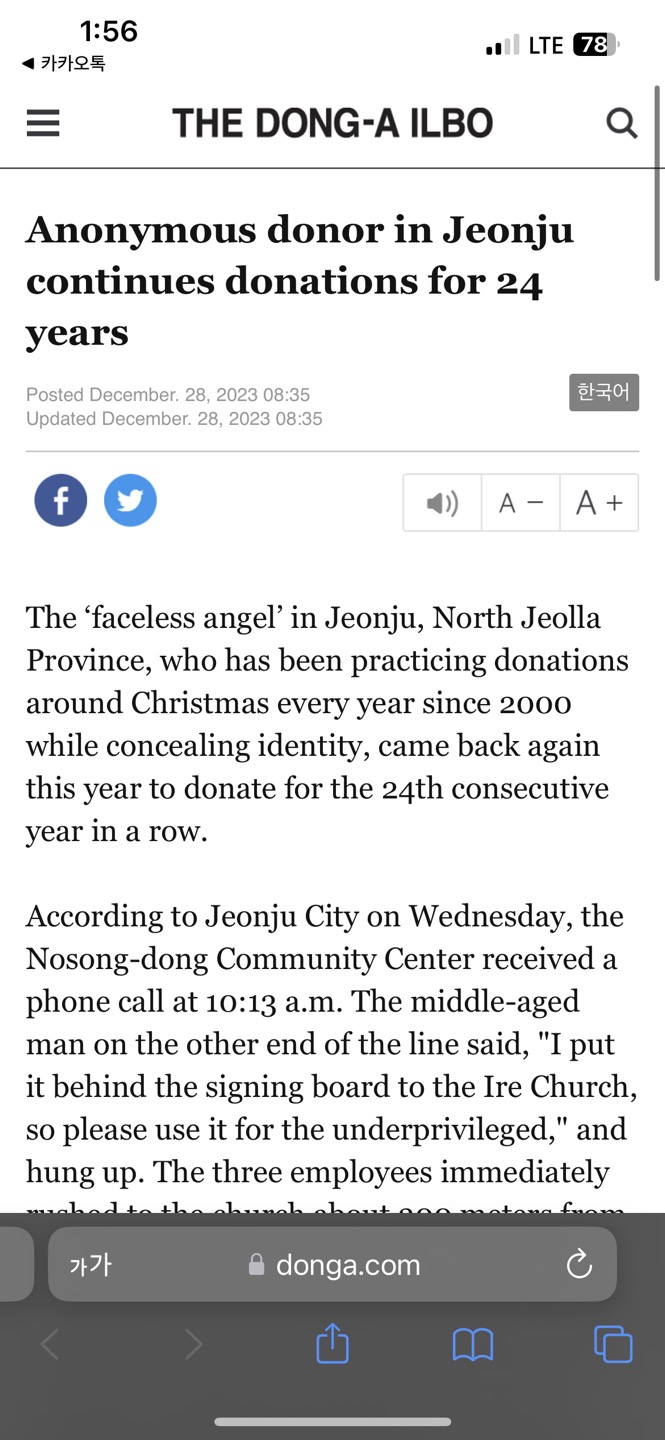Viewport: 665px width, 1440px height.
Task: Increase font size with A+
Action: (599, 503)
